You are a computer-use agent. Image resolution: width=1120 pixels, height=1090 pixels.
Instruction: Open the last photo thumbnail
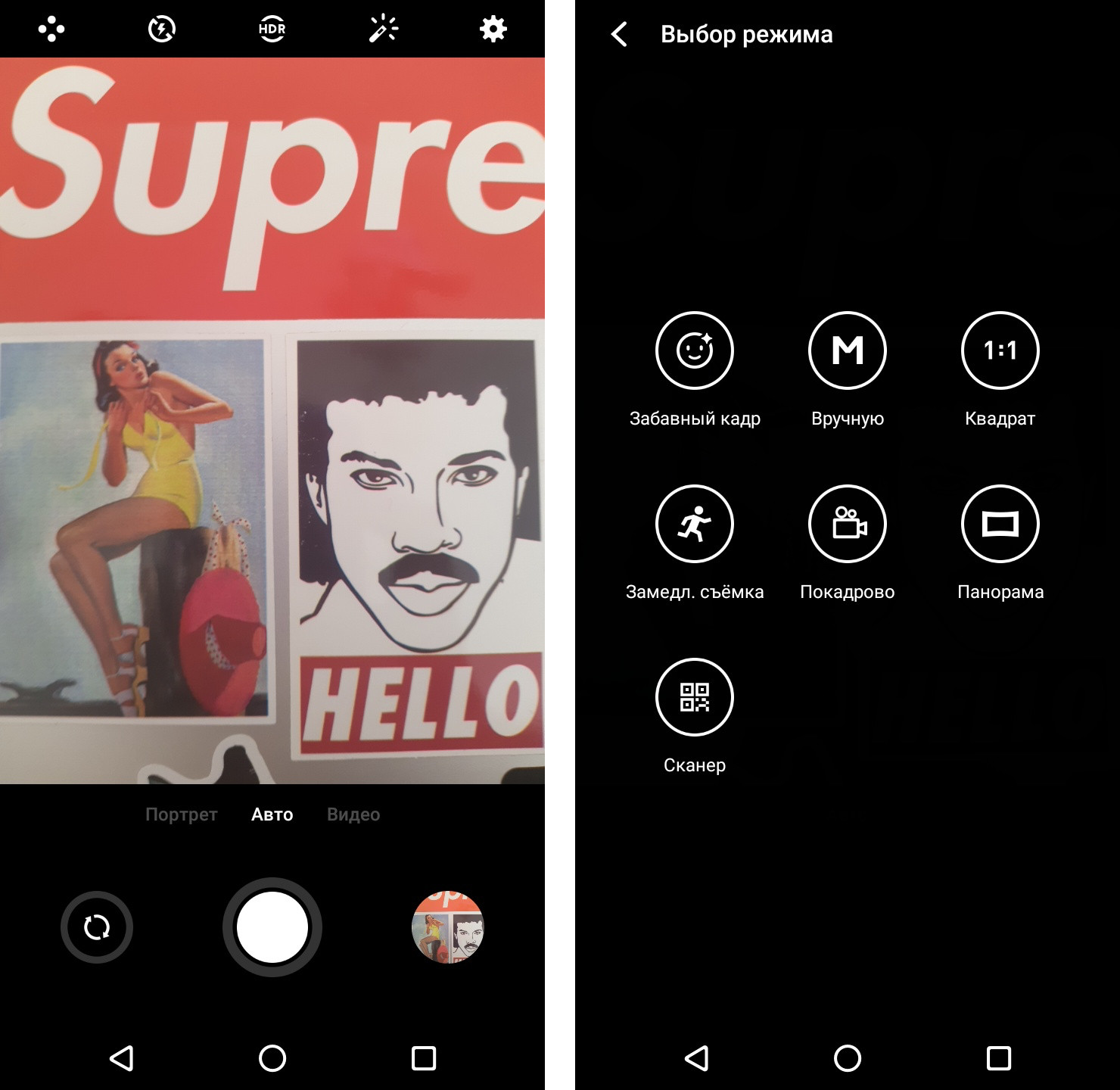[x=447, y=927]
